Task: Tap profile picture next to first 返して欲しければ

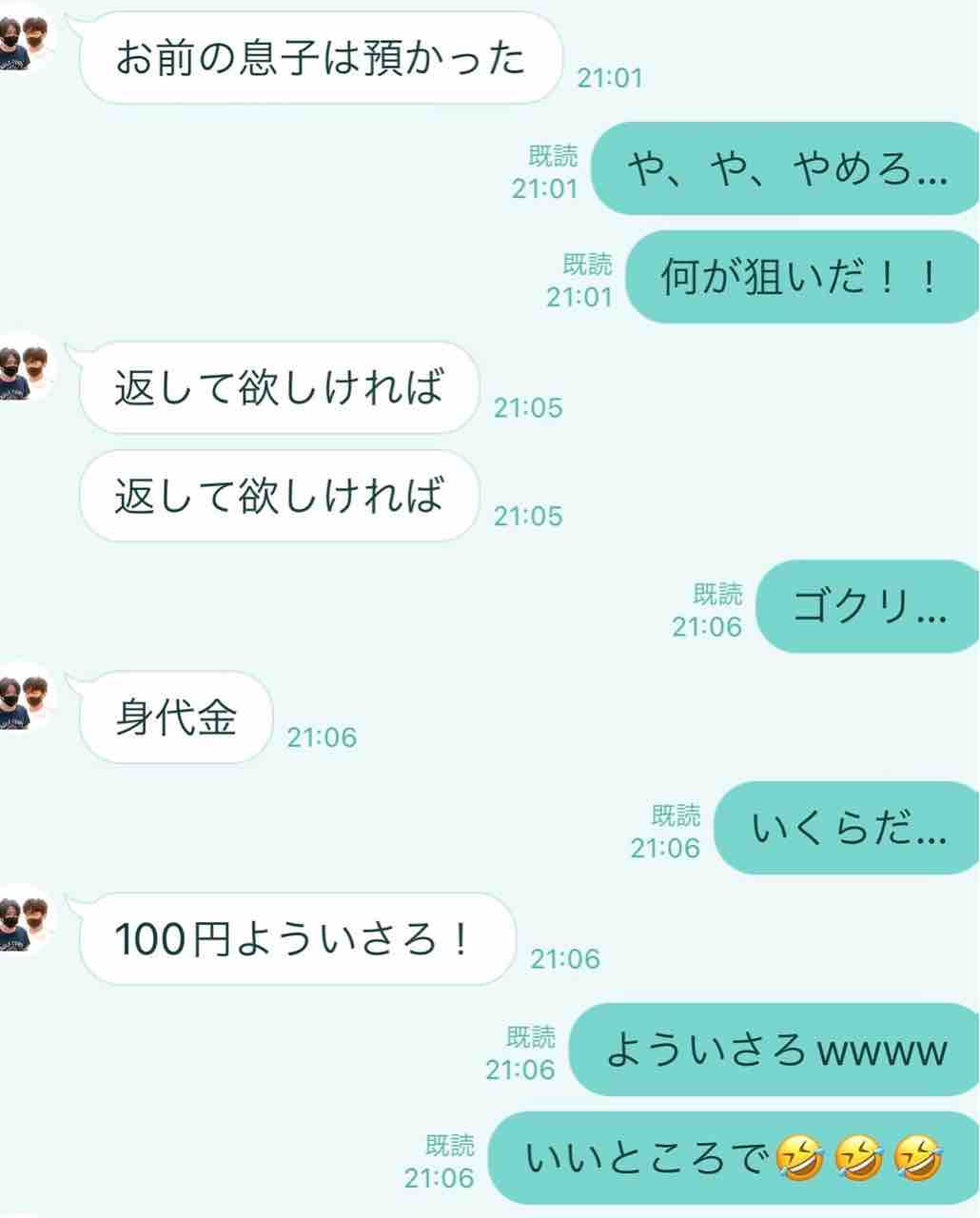Action: tap(23, 369)
